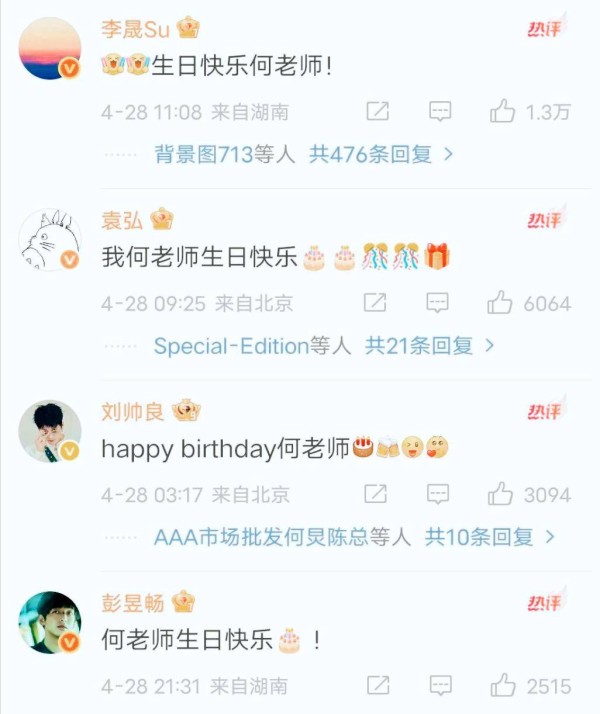600x714 pixels.
Task: Open 李晟Su's profile avatar
Action: point(50,48)
